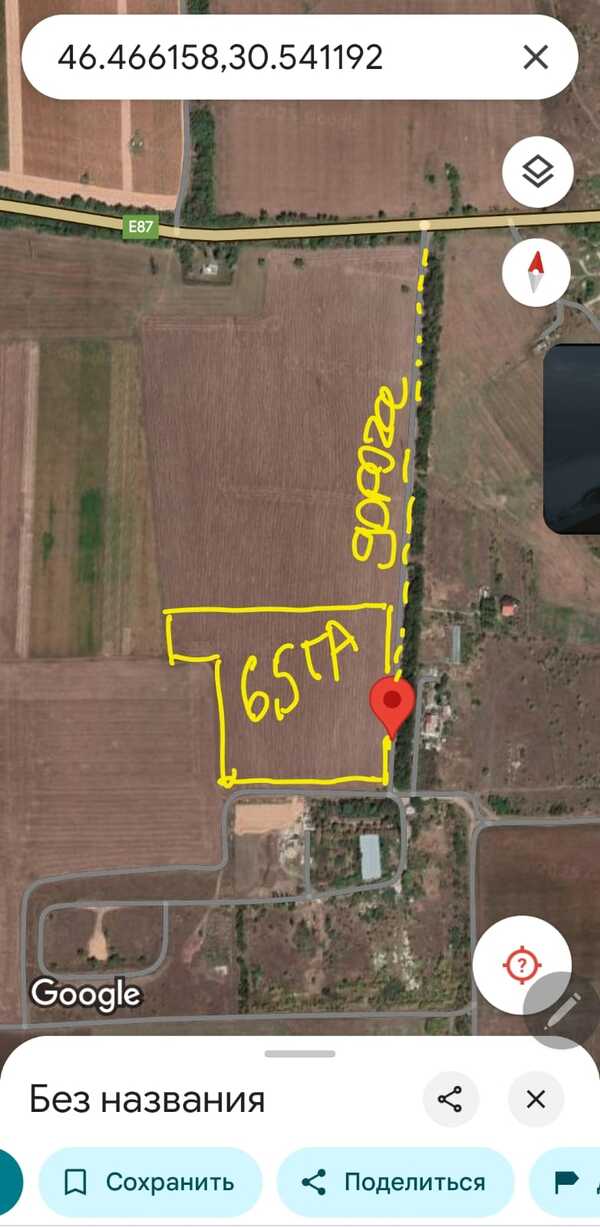Viewport: 600px width, 1227px height.
Task: Open the Street View photo preview
Action: [x=572, y=440]
